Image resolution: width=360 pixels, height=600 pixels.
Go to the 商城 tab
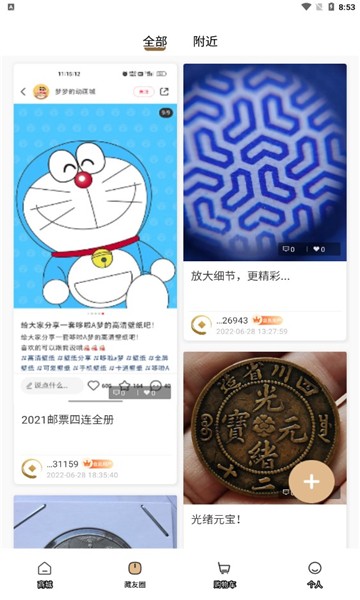click(45, 575)
